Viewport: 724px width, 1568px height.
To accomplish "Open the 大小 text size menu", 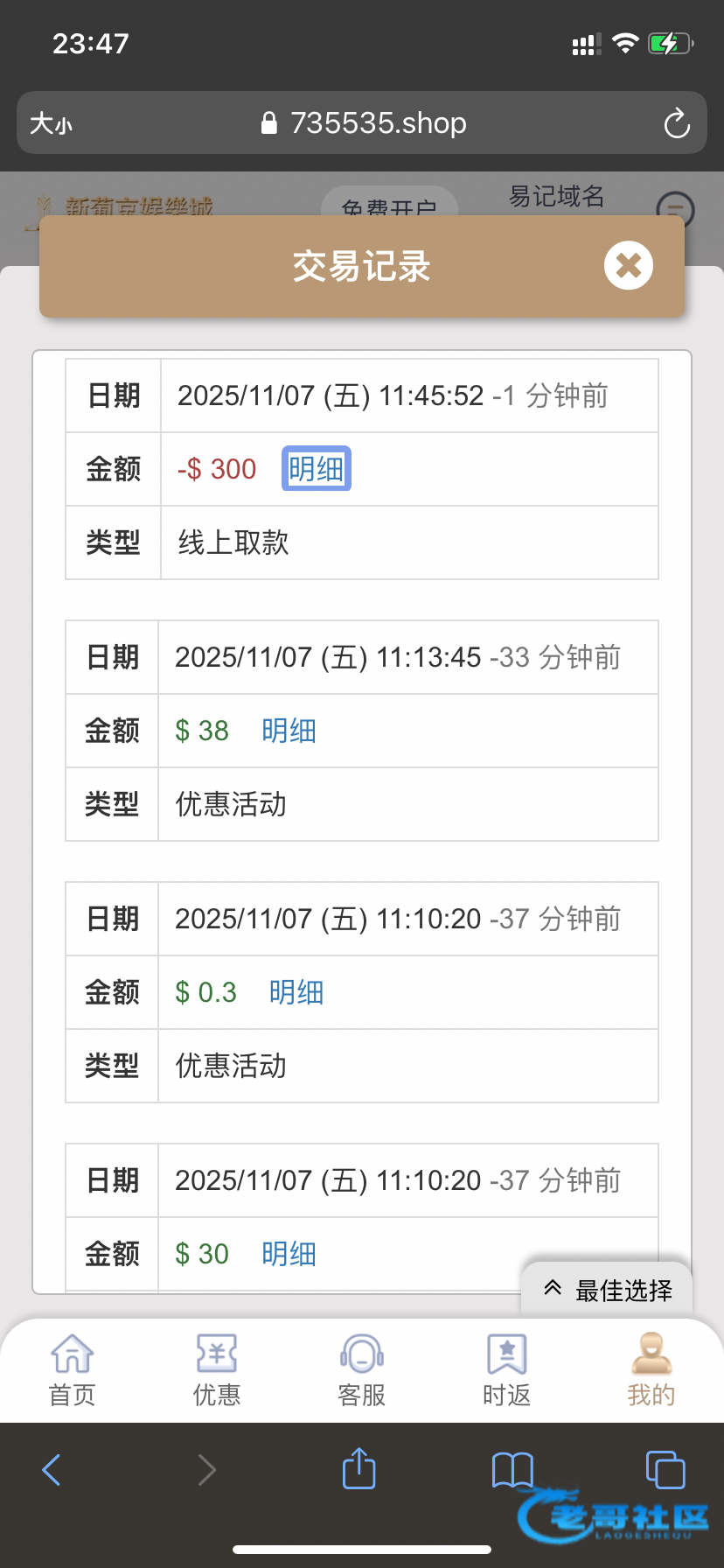I will point(51,123).
